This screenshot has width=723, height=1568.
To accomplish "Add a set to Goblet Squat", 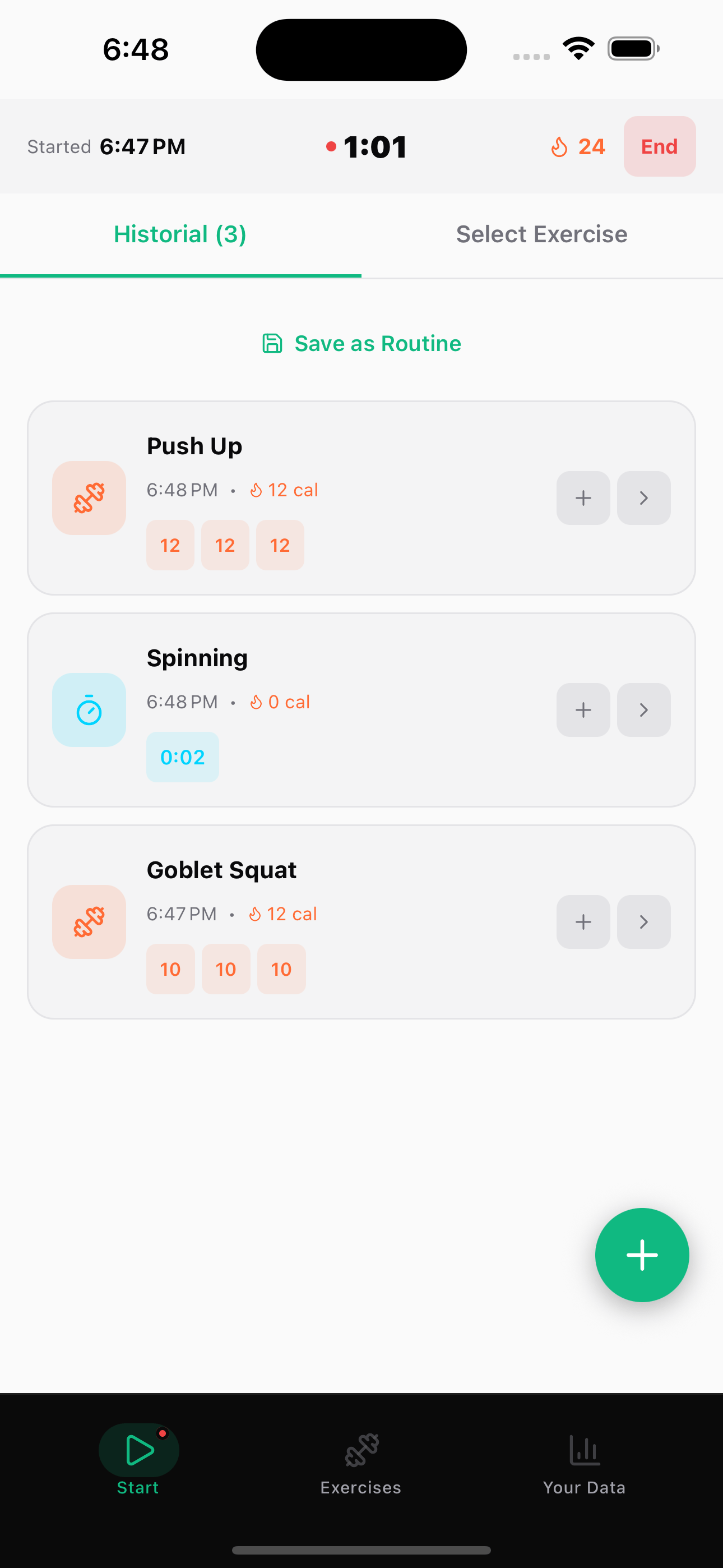I will 582,921.
